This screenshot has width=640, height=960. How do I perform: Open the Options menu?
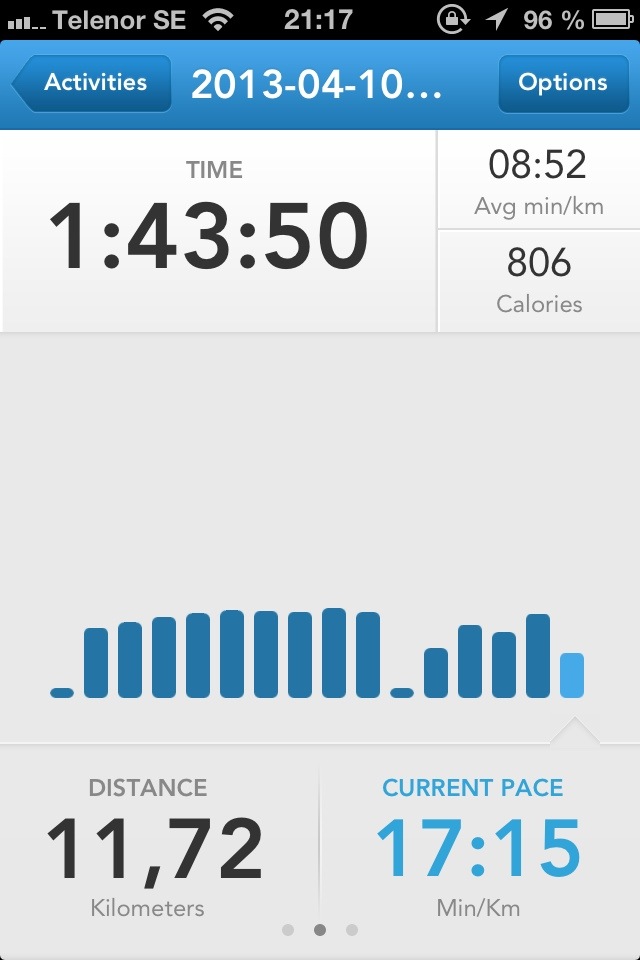562,83
